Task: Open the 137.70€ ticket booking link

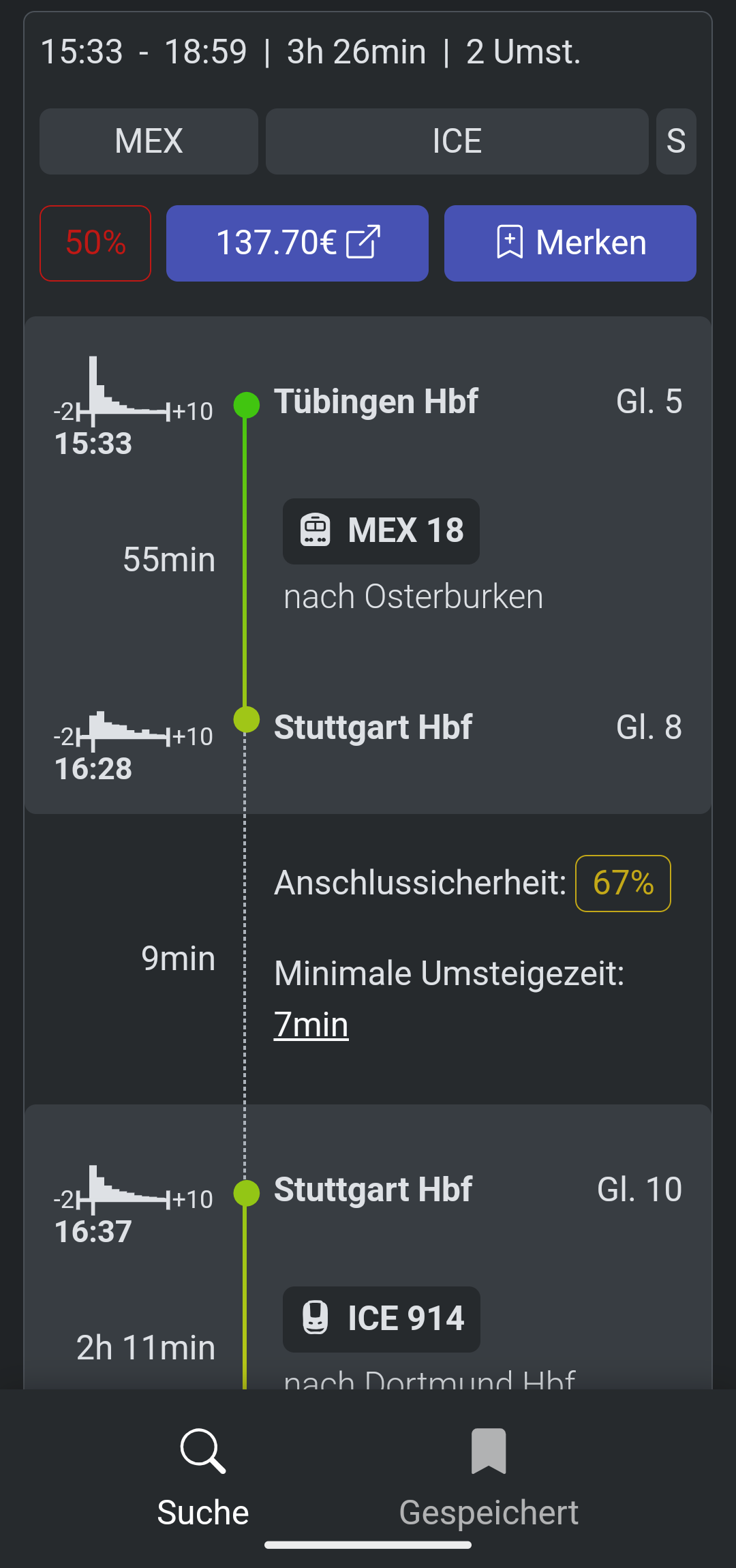Action: click(297, 243)
